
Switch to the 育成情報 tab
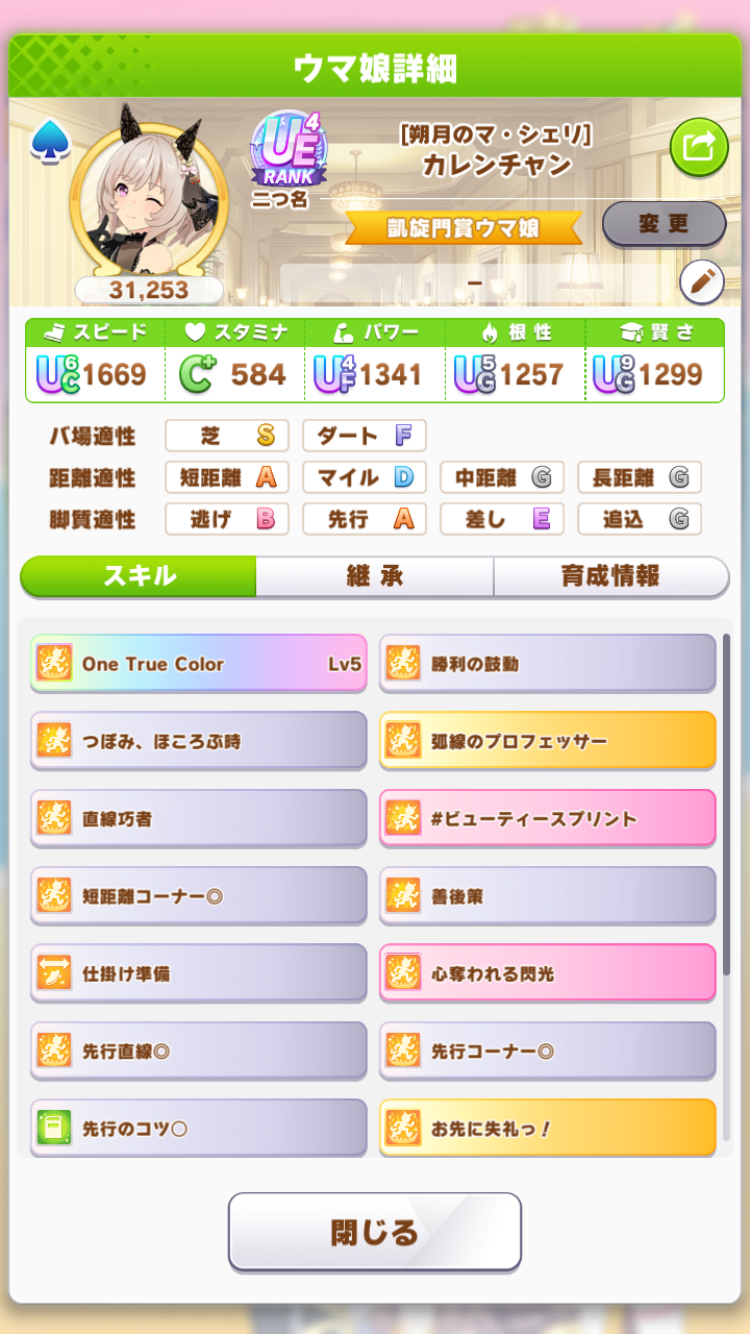[610, 576]
